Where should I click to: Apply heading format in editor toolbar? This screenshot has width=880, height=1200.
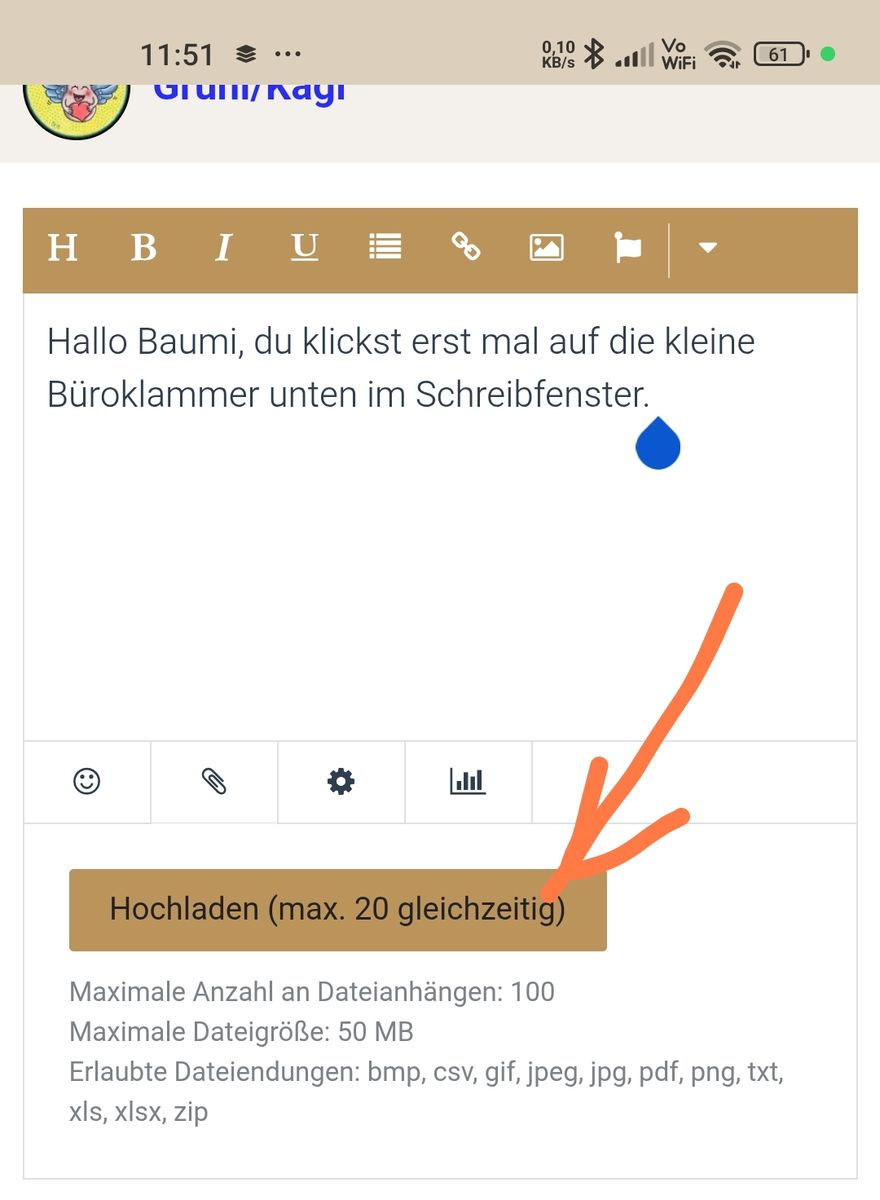[x=62, y=247]
